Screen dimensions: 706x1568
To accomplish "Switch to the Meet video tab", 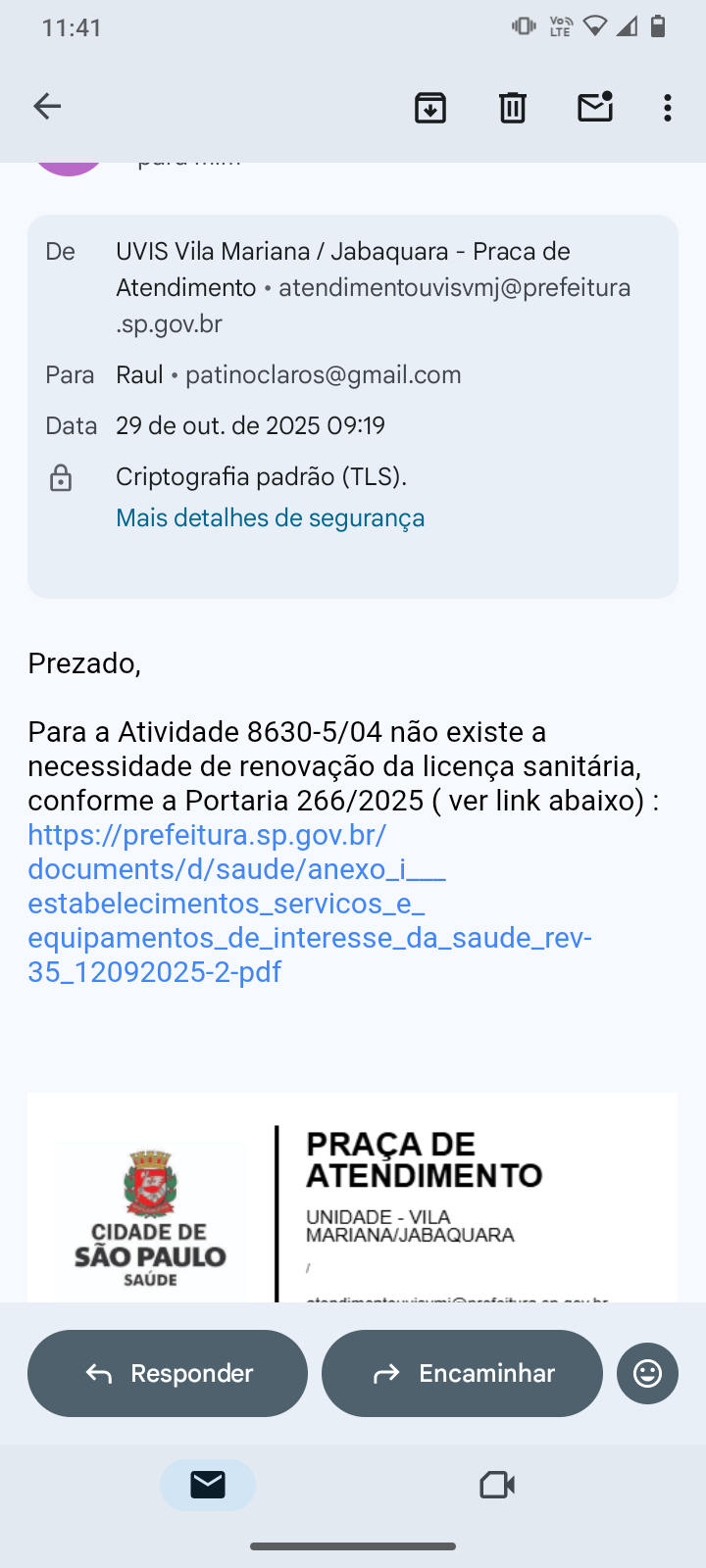I will 497,1485.
